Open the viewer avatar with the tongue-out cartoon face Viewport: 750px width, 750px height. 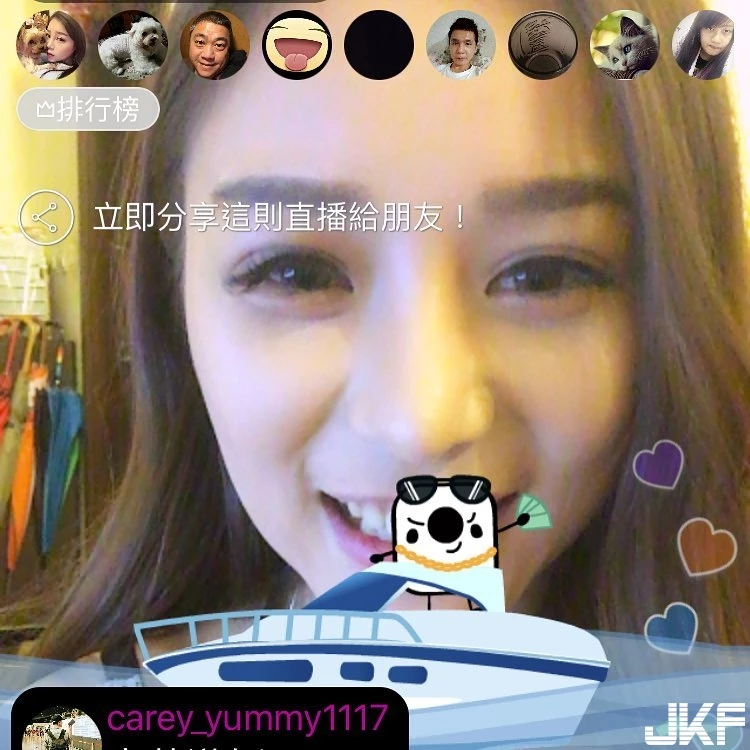click(296, 45)
